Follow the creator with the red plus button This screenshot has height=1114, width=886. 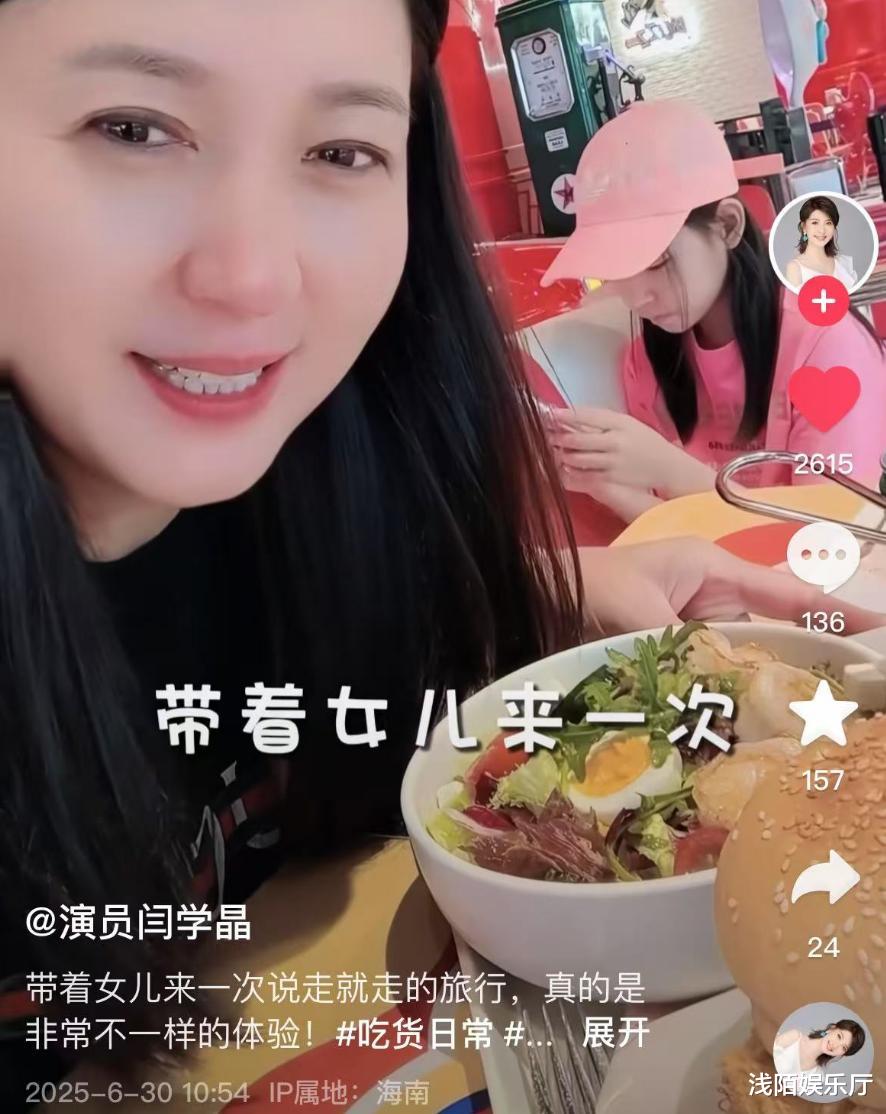tap(823, 303)
